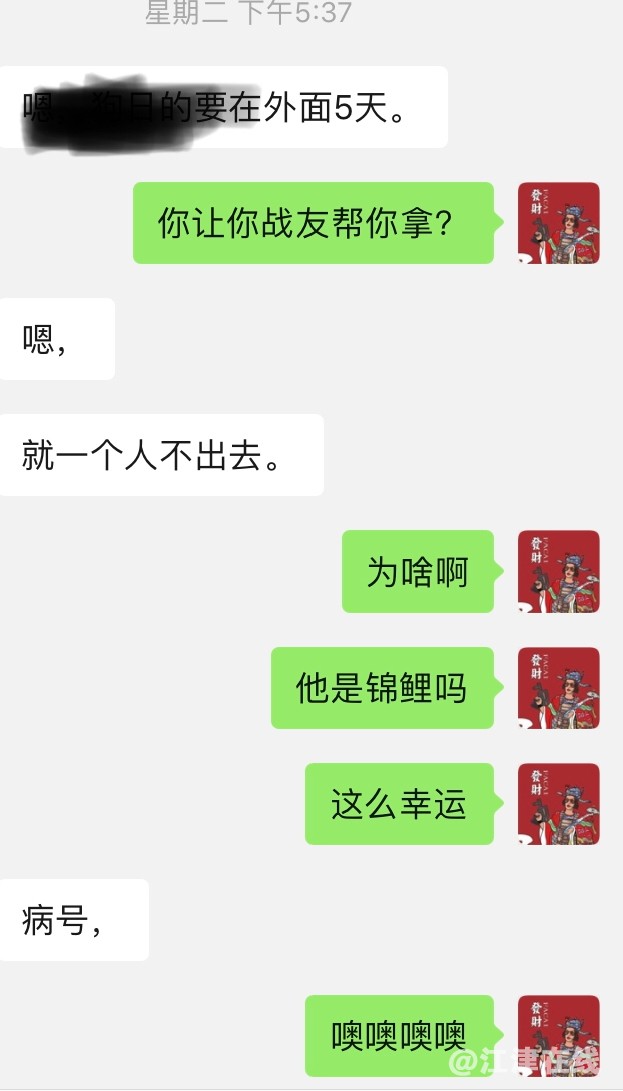Viewport: 623px width, 1091px height.
Task: Select the avatar next to "这么幸运"
Action: point(558,804)
